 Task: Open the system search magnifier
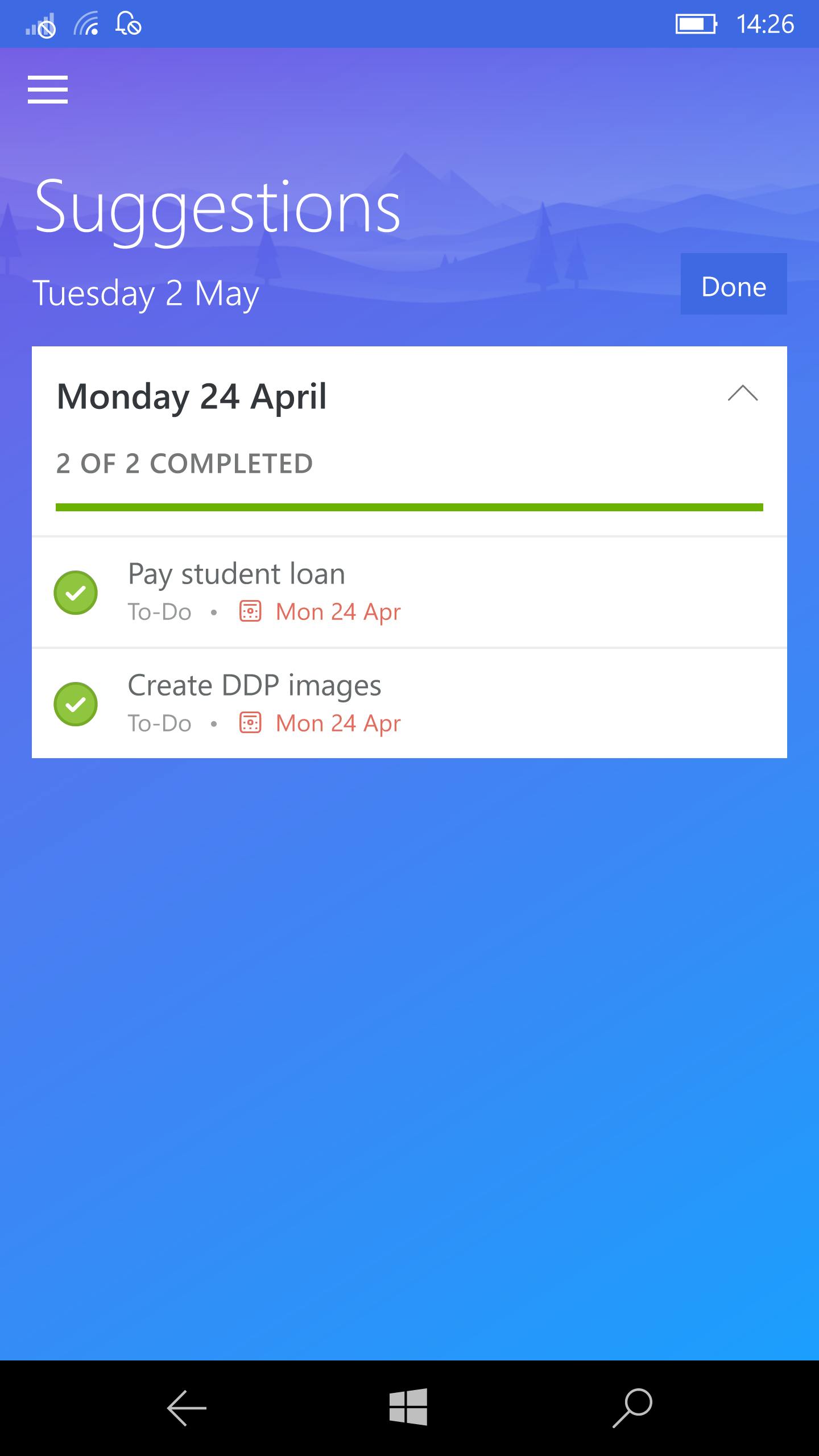click(632, 1407)
